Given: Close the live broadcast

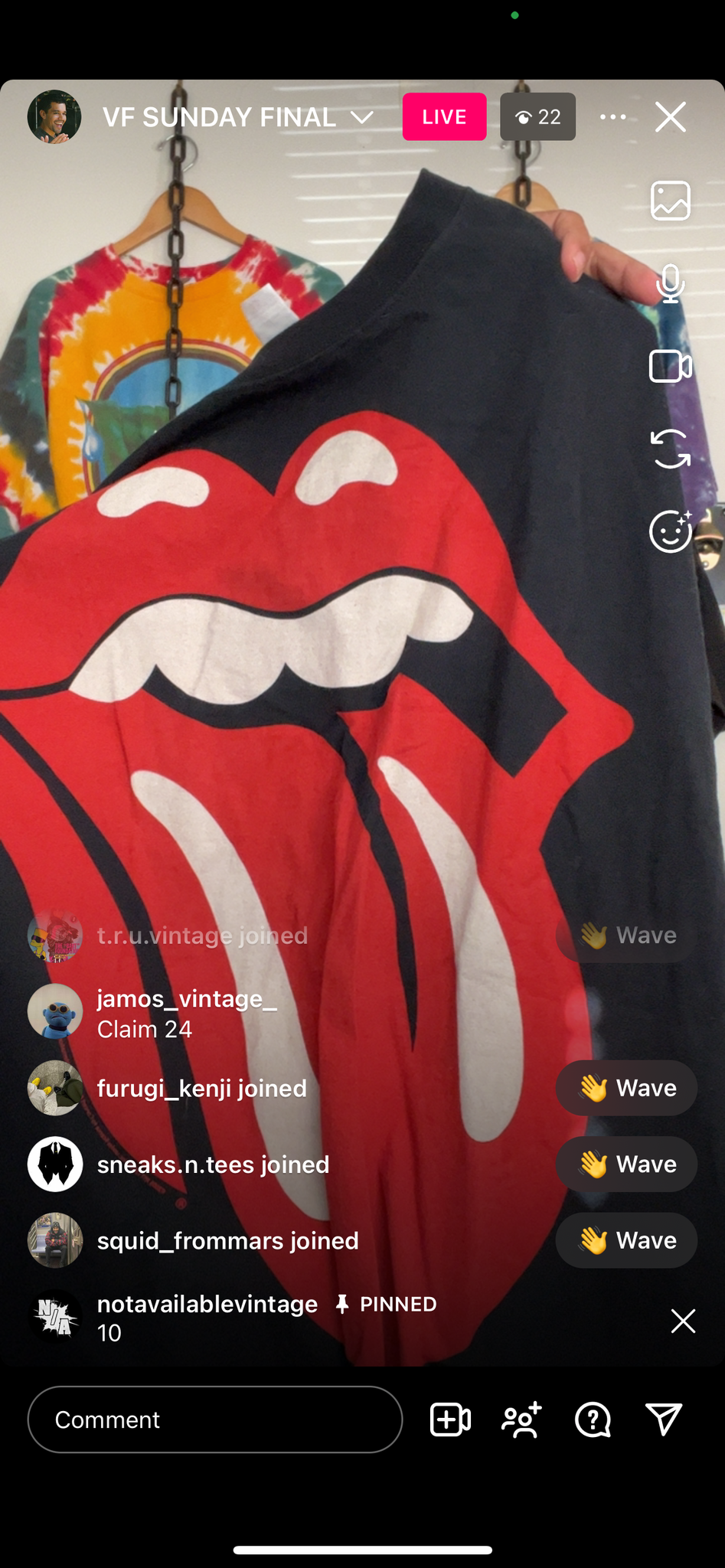Looking at the screenshot, I should [670, 117].
